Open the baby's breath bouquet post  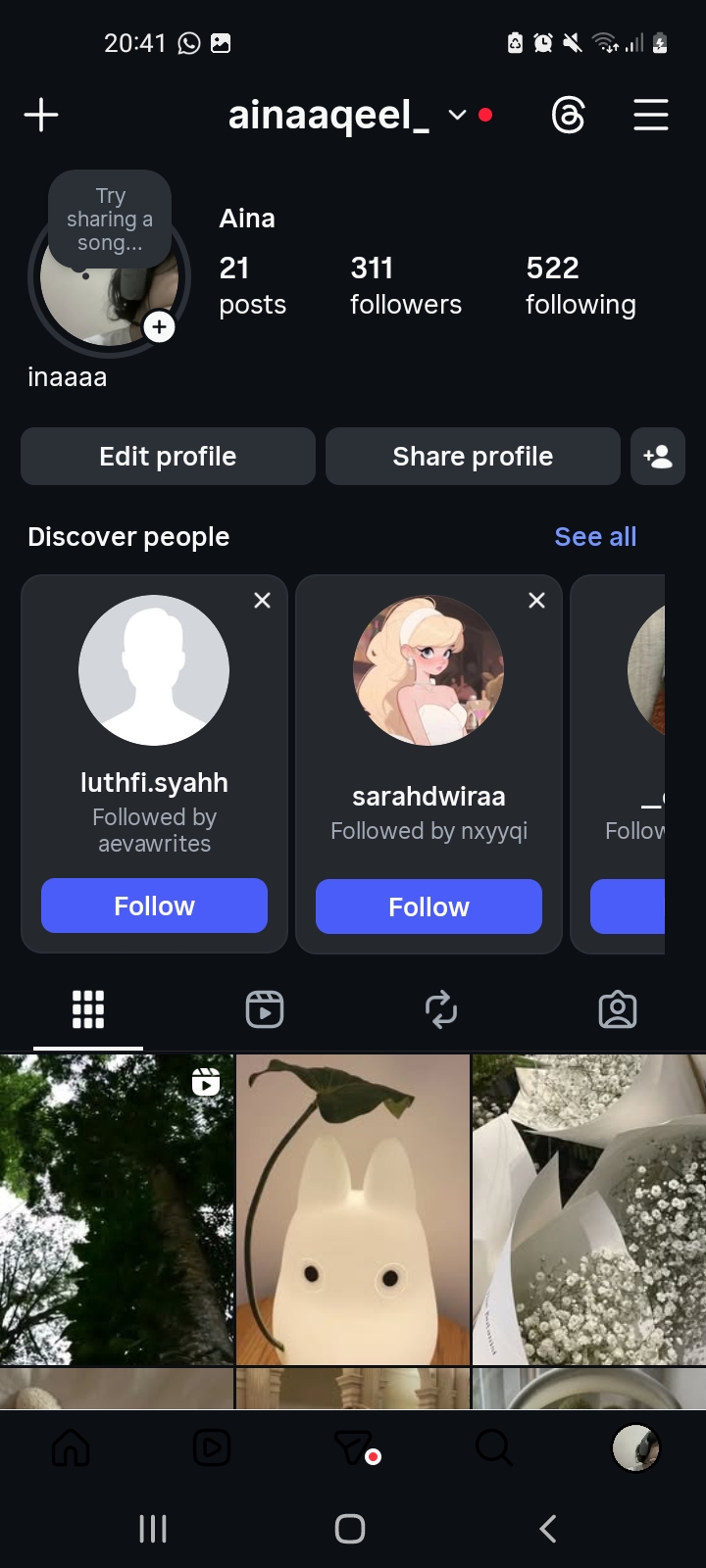pyautogui.click(x=588, y=1209)
